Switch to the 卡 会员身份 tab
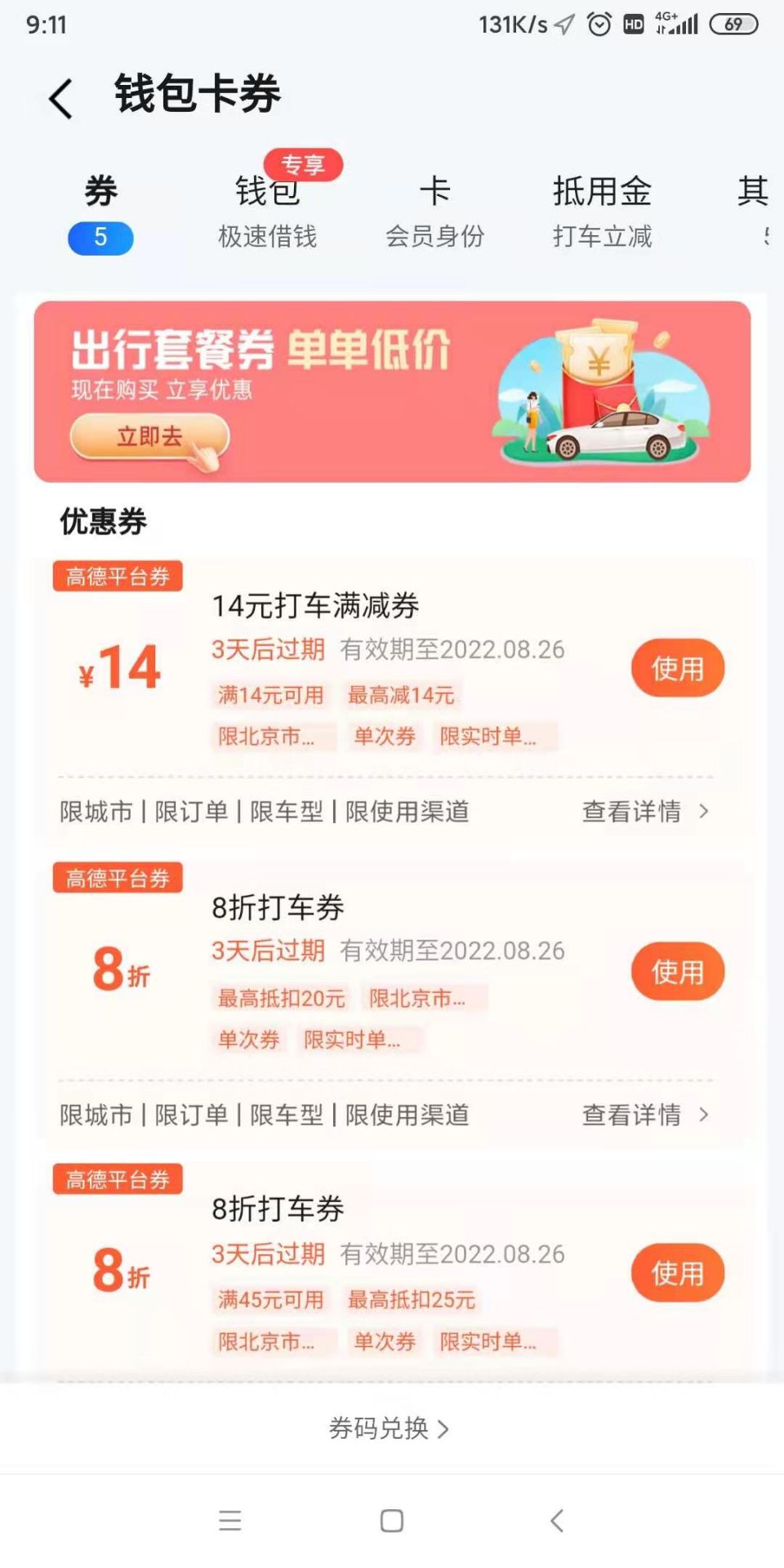Image resolution: width=784 pixels, height=1568 pixels. pyautogui.click(x=434, y=212)
